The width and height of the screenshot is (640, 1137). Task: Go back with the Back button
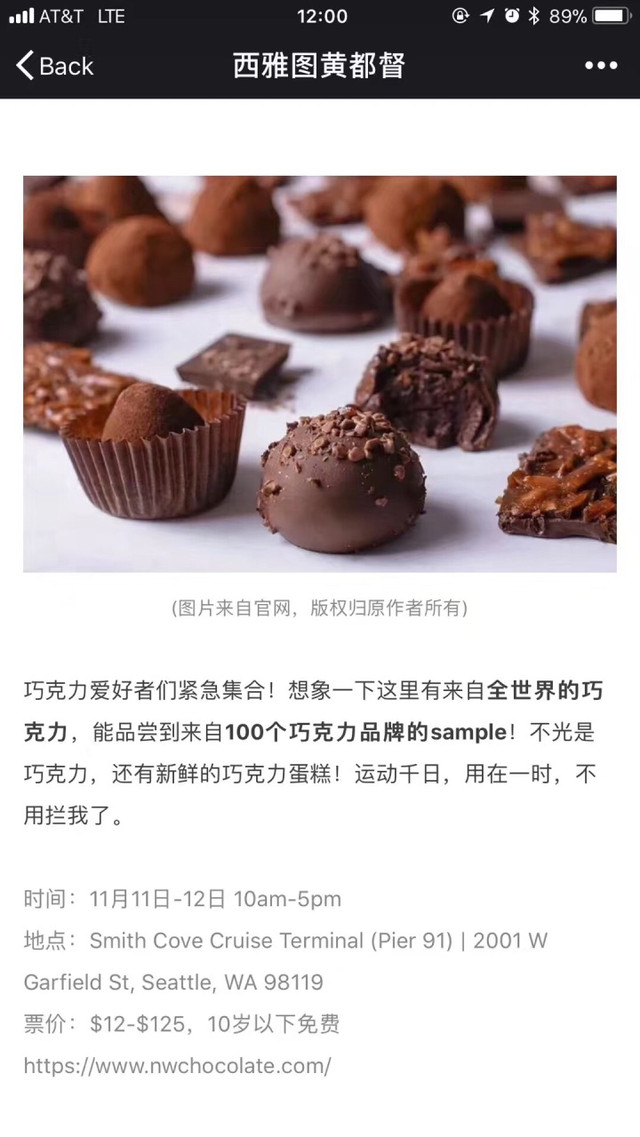click(55, 66)
